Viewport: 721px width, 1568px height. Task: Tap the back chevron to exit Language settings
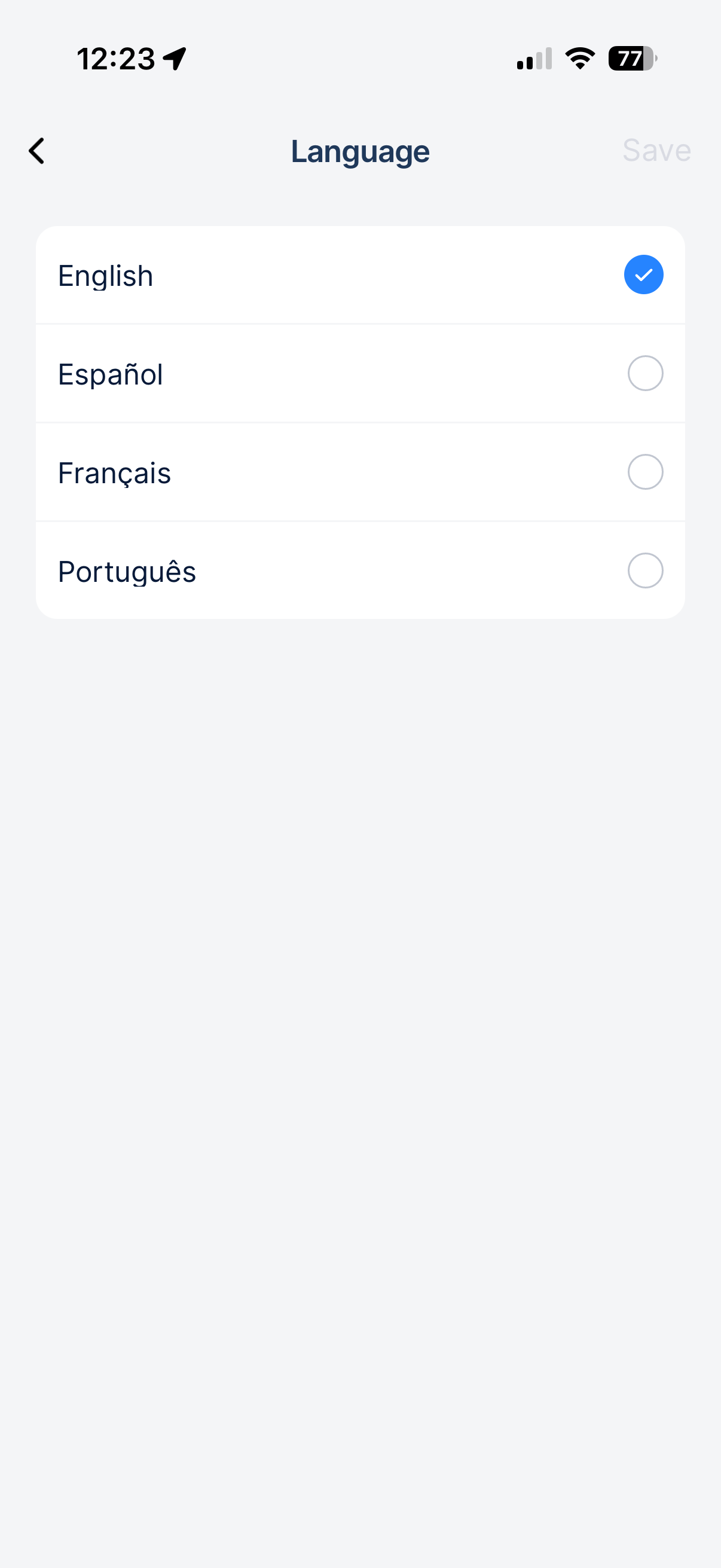point(36,151)
